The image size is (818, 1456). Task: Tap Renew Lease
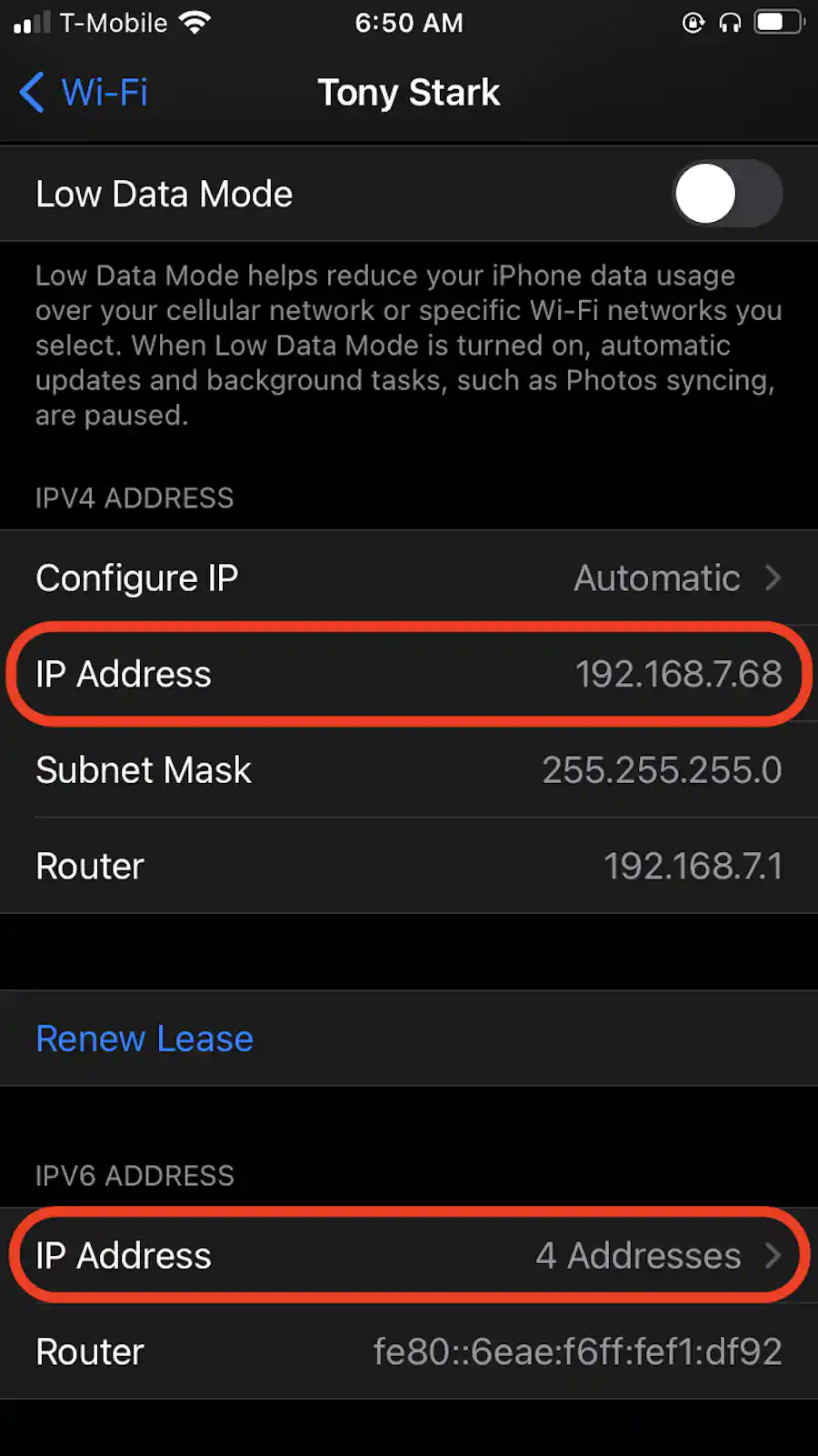tap(144, 1038)
